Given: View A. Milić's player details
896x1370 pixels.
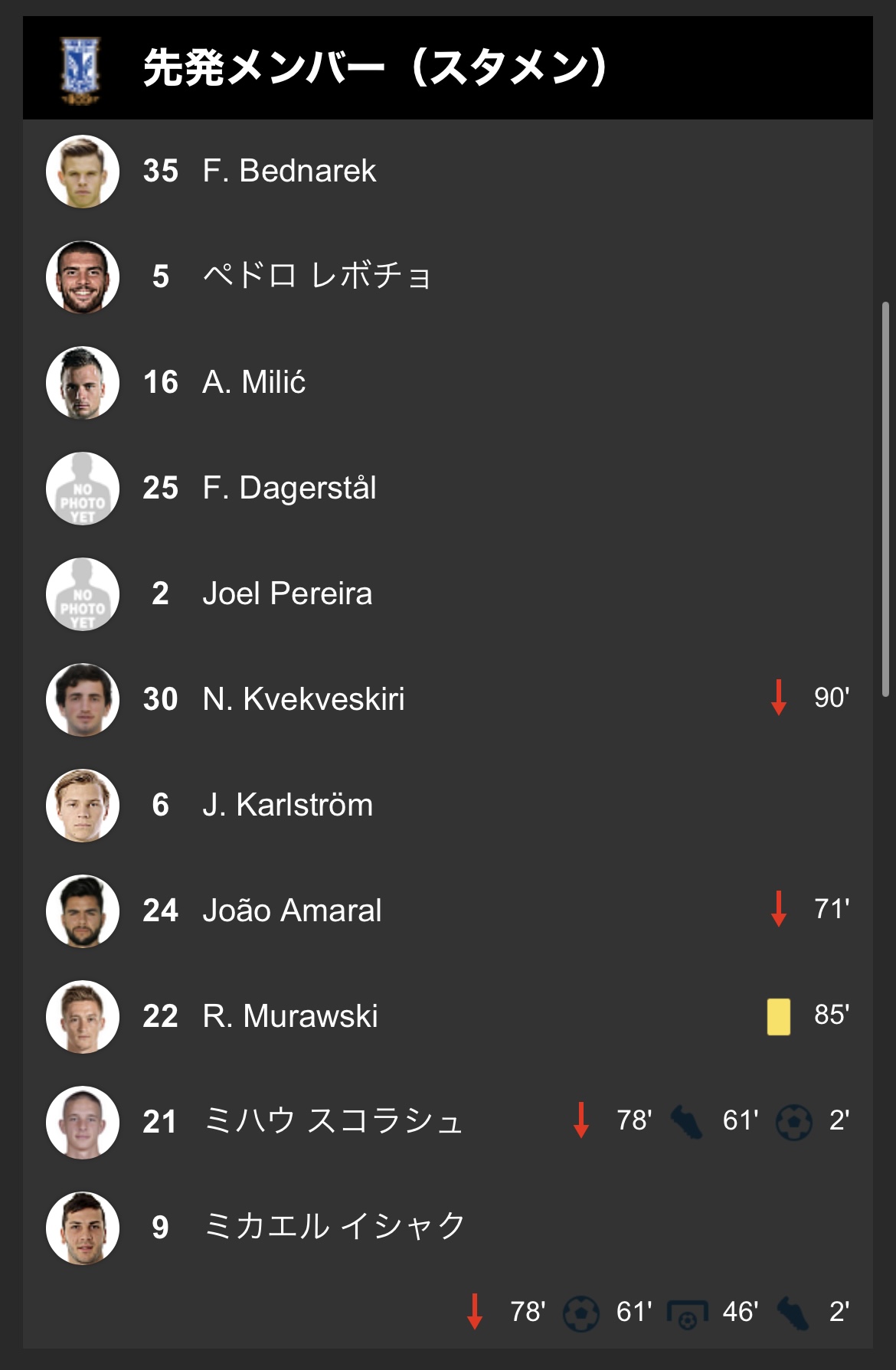Looking at the screenshot, I should 253,382.
